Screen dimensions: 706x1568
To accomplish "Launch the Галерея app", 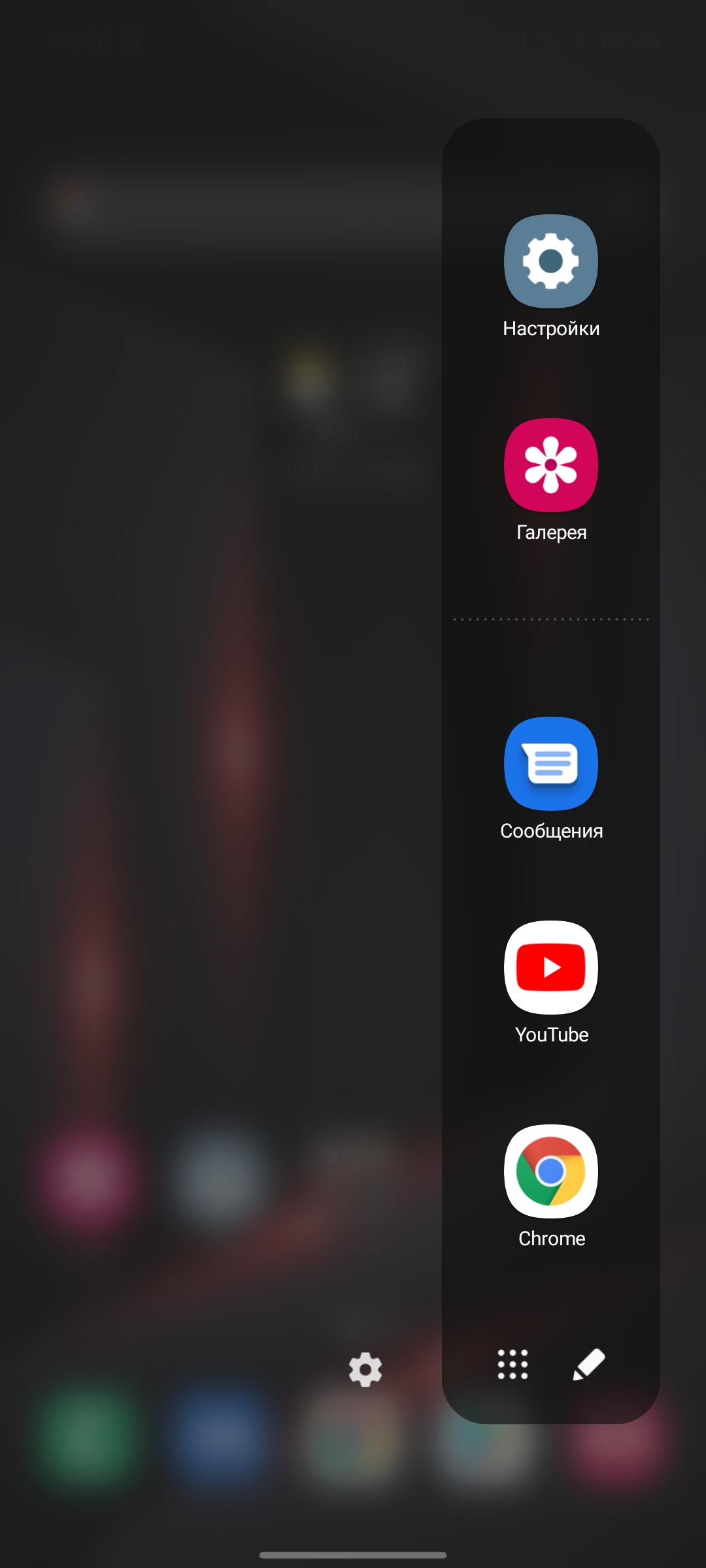I will 550,465.
